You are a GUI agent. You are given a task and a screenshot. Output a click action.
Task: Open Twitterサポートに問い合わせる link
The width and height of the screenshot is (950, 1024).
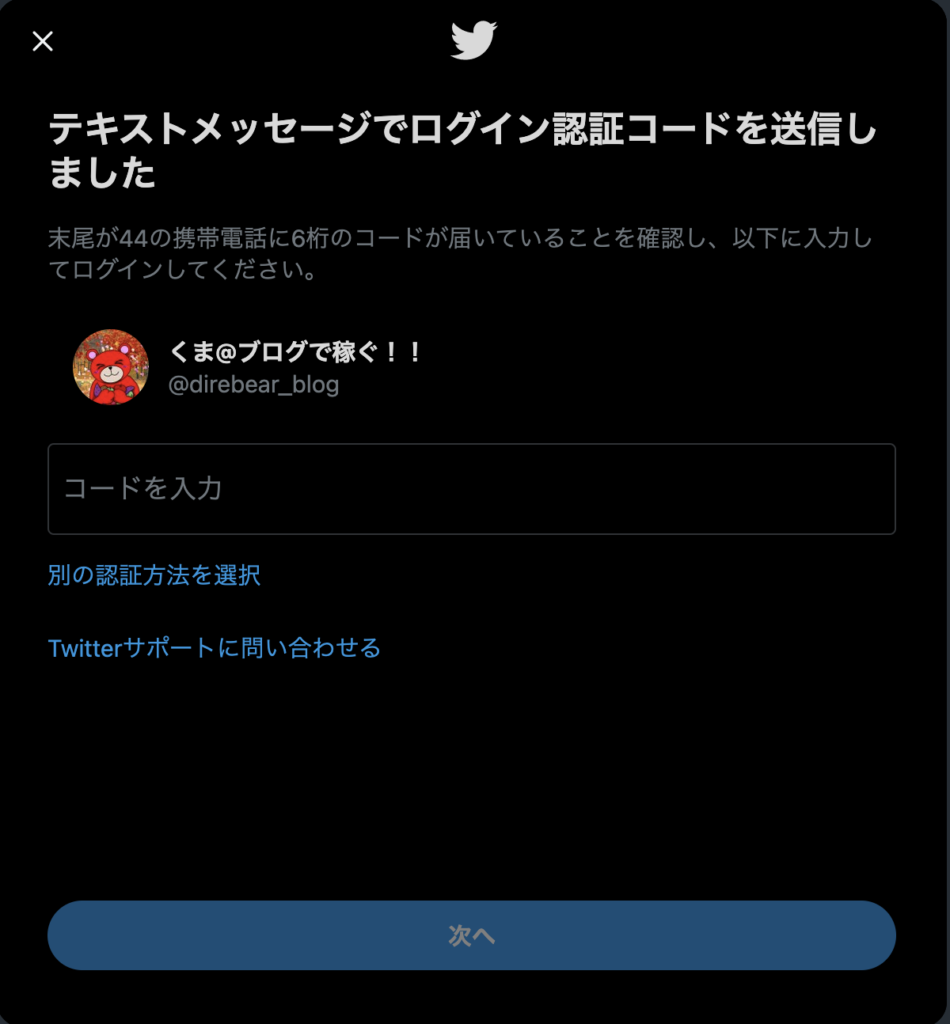click(214, 648)
